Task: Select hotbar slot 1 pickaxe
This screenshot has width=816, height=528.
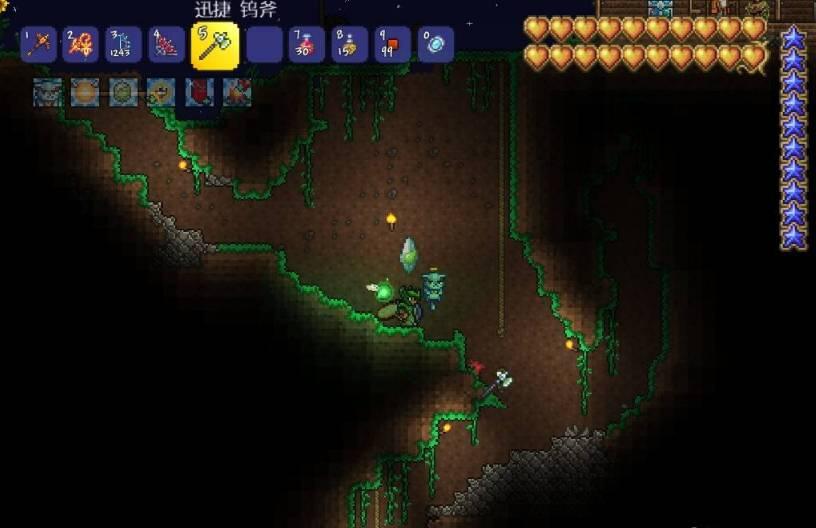Action: 39,44
